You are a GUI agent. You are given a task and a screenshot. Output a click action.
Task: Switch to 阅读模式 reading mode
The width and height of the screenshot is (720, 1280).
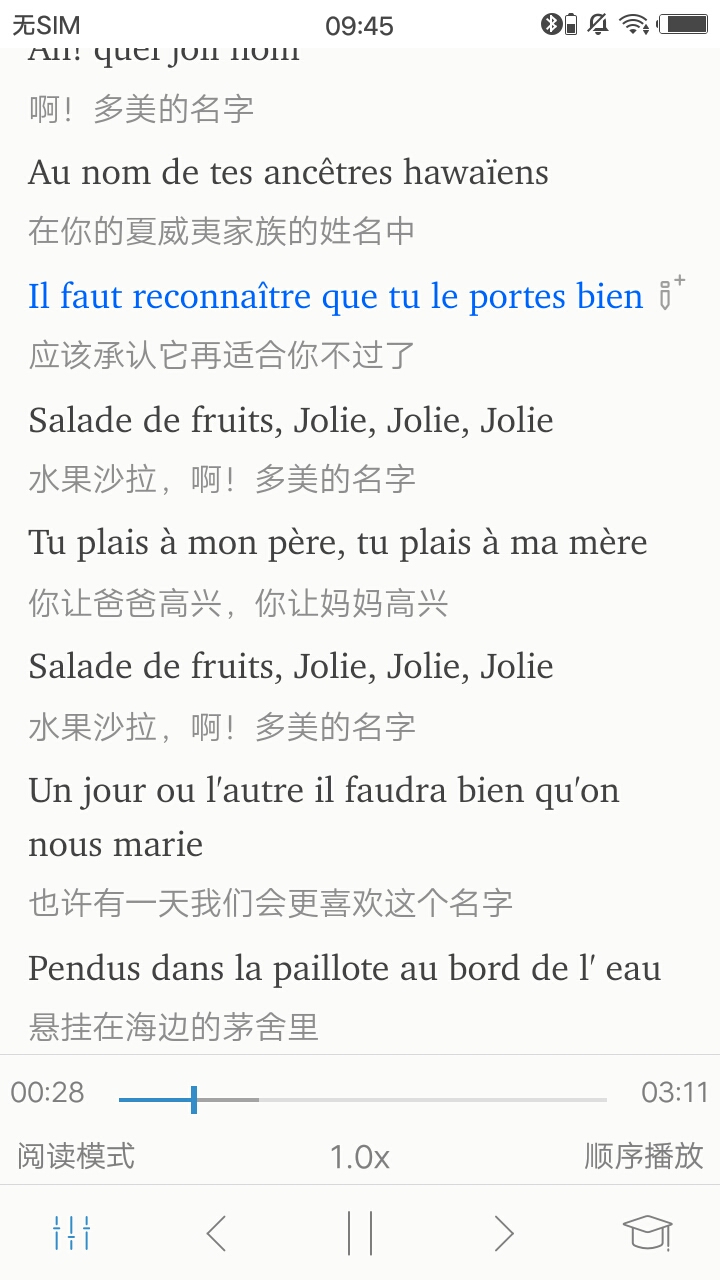click(x=76, y=1156)
